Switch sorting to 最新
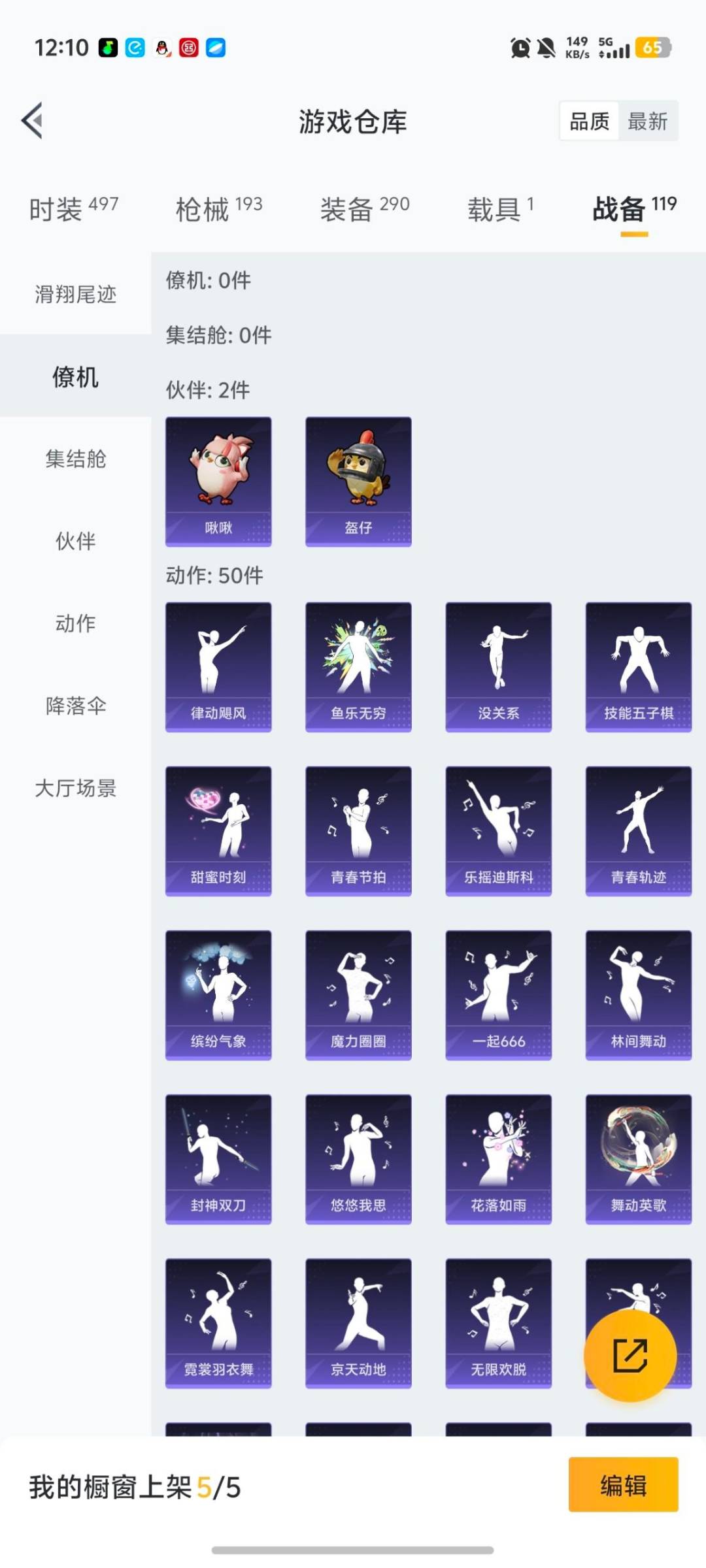 point(648,121)
